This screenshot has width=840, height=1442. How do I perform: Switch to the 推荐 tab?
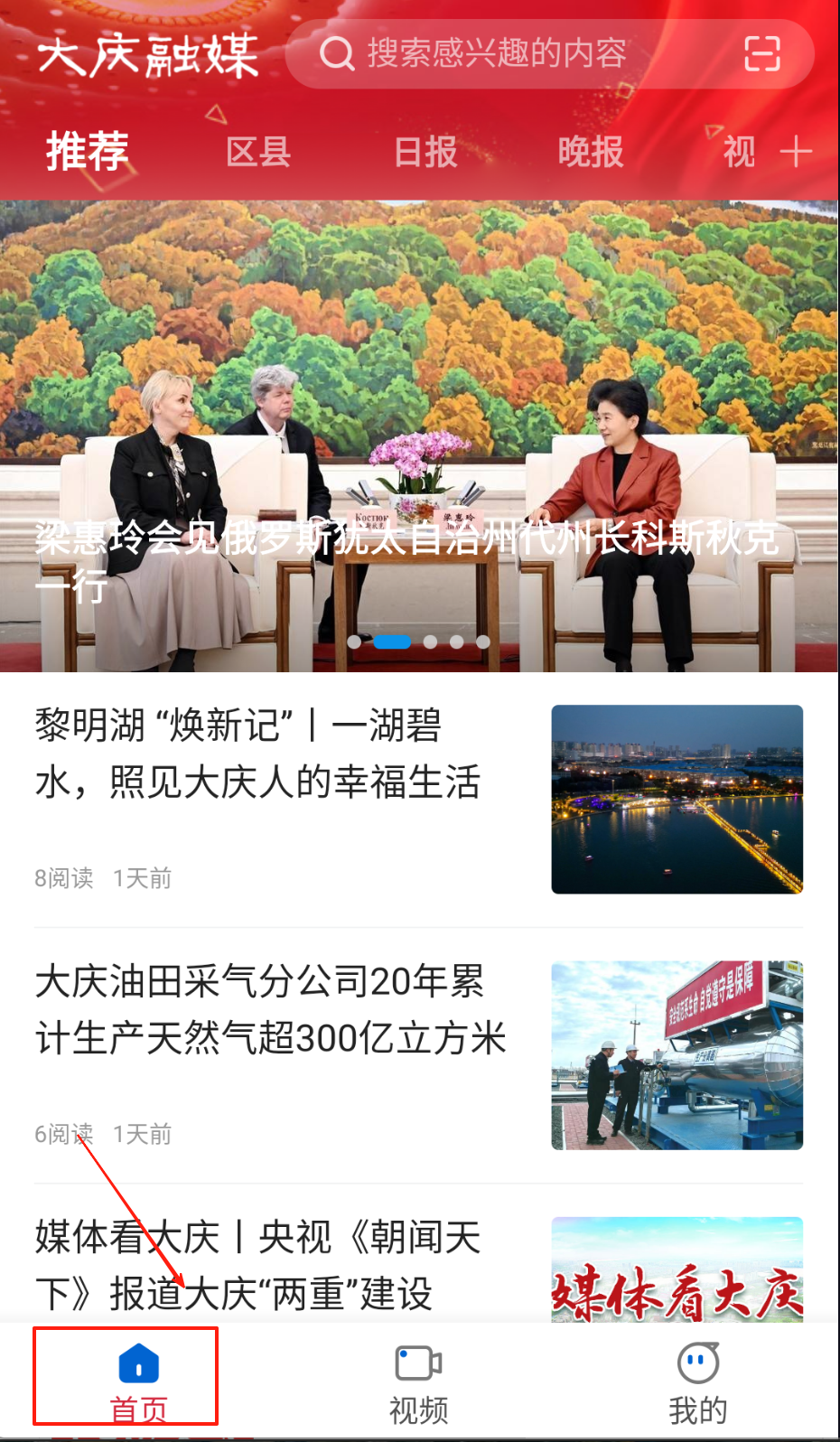click(88, 151)
